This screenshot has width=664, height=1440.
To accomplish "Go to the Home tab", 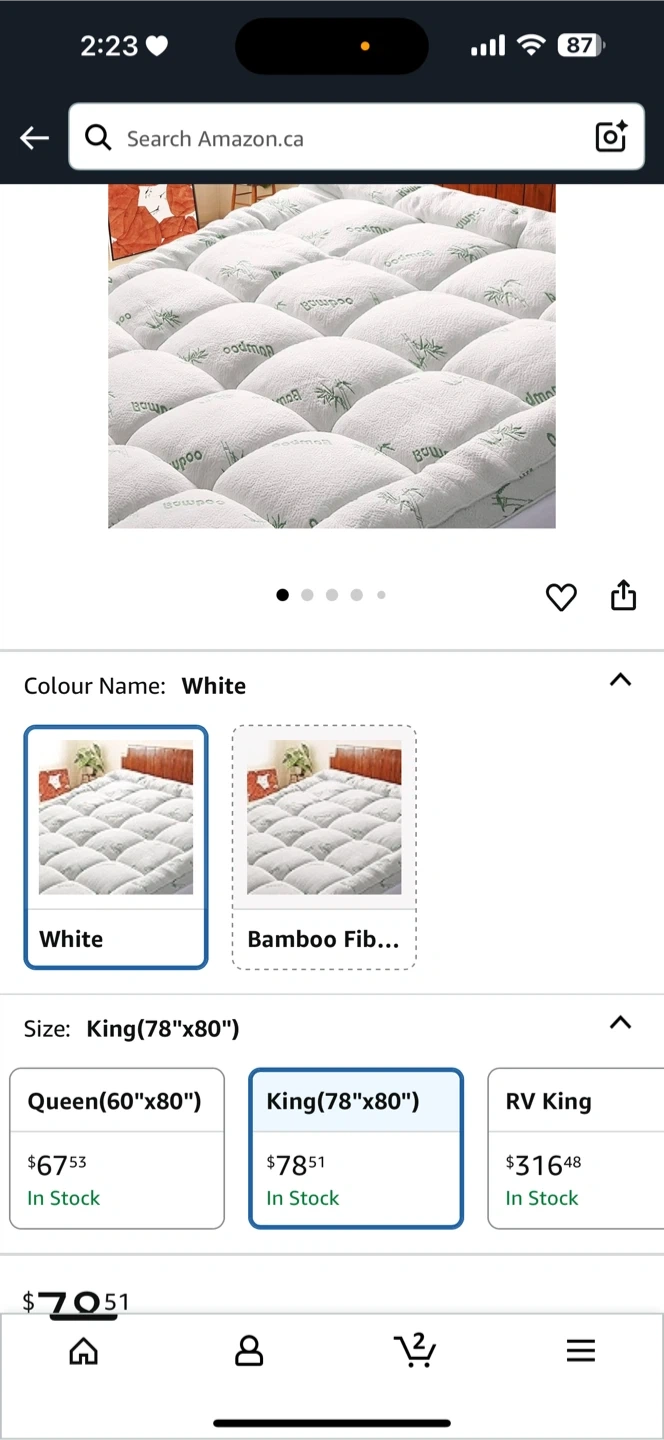I will coord(83,1351).
